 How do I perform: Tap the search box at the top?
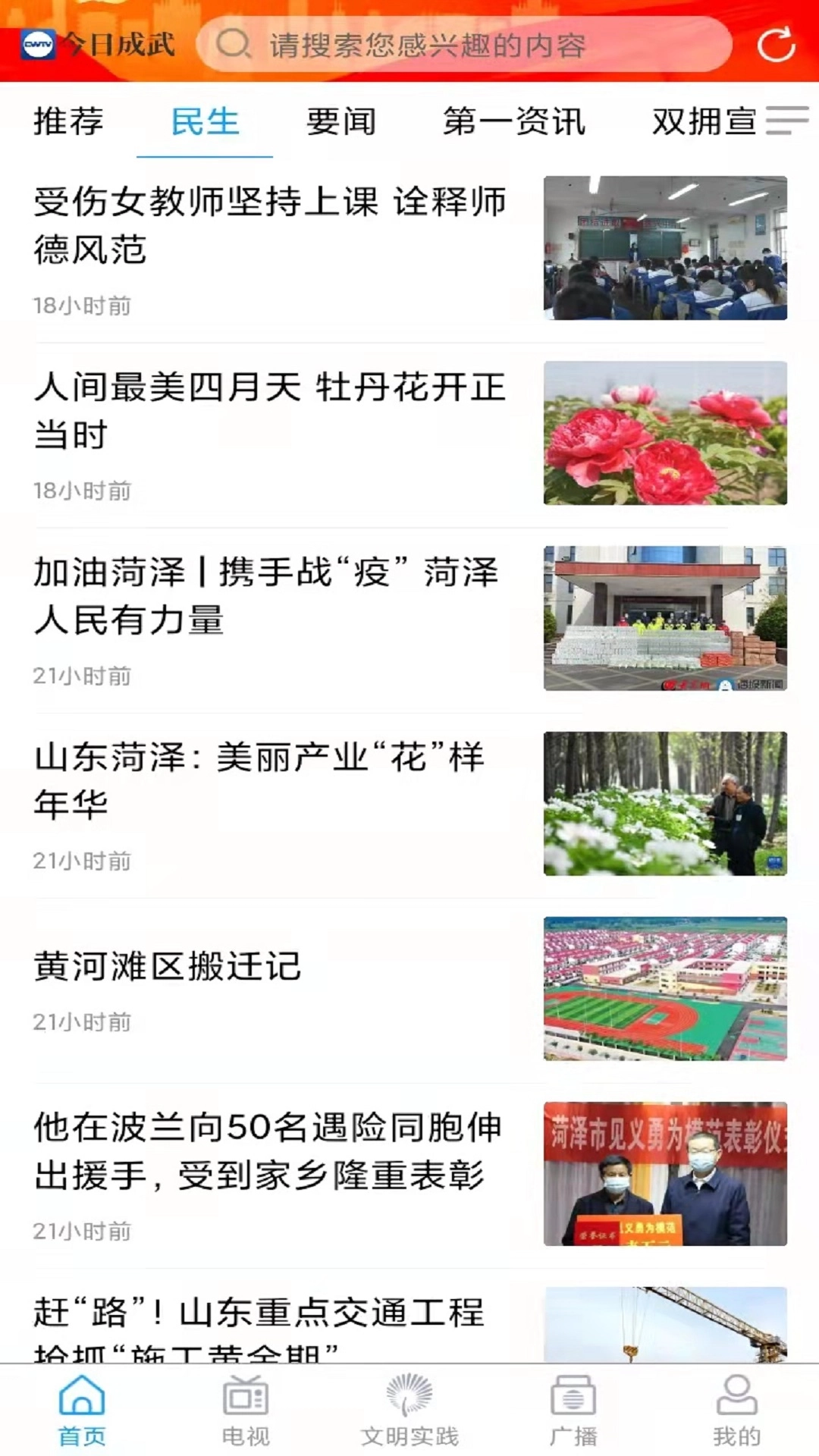pyautogui.click(x=463, y=45)
